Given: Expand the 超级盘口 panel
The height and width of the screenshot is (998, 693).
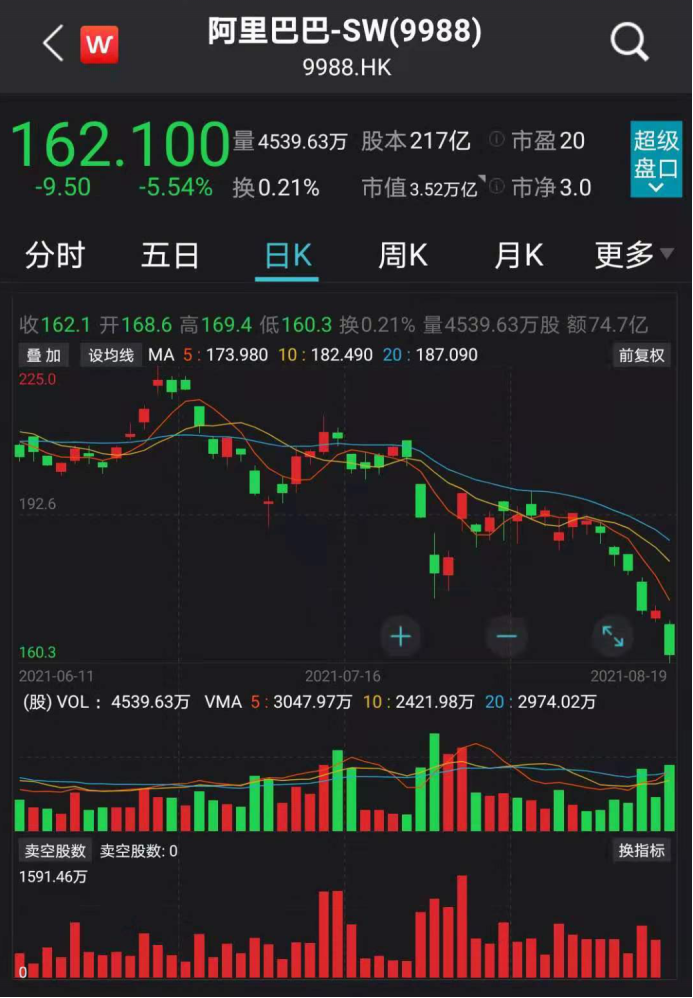Looking at the screenshot, I should (x=656, y=160).
